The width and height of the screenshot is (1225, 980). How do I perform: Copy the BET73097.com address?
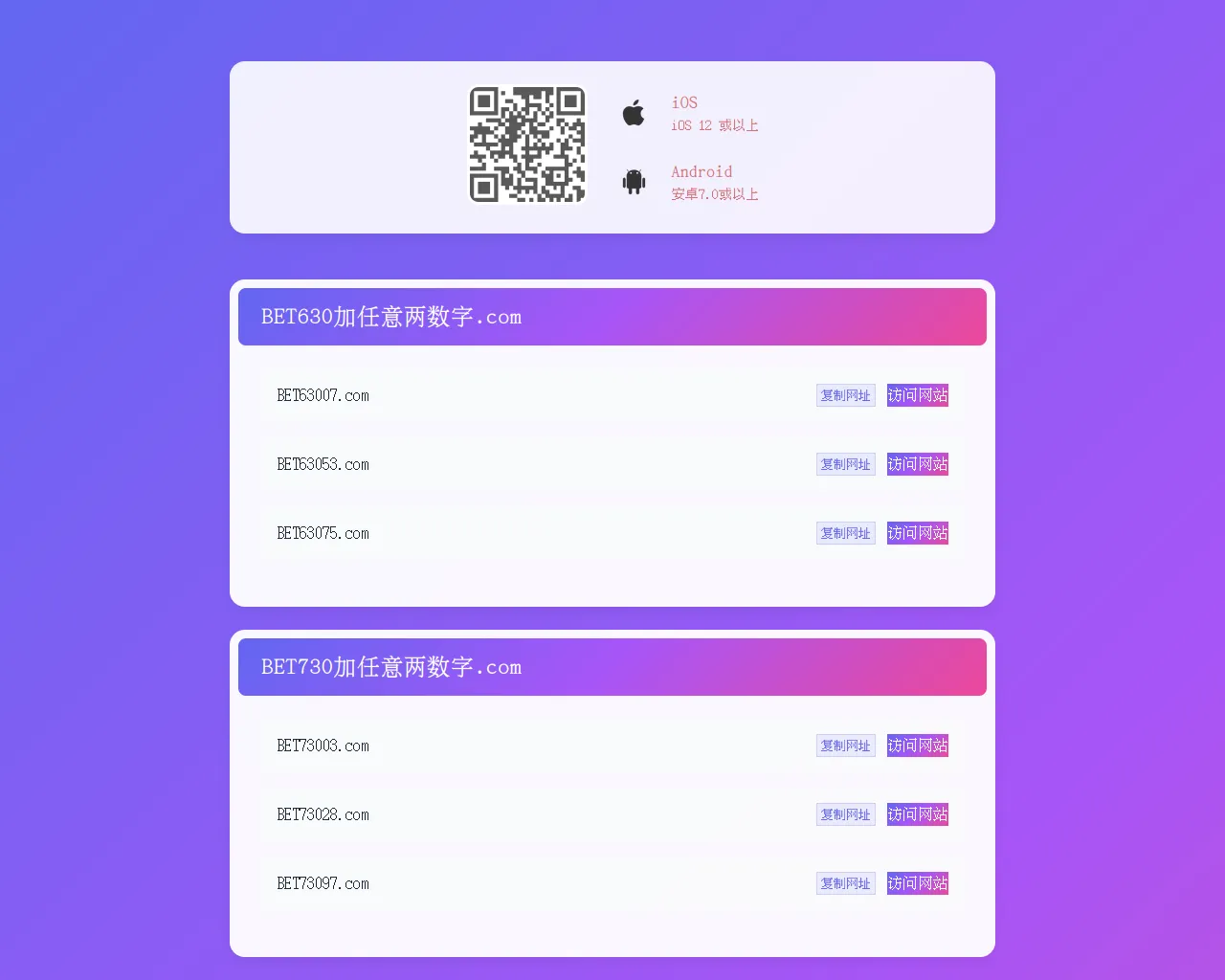pyautogui.click(x=845, y=883)
